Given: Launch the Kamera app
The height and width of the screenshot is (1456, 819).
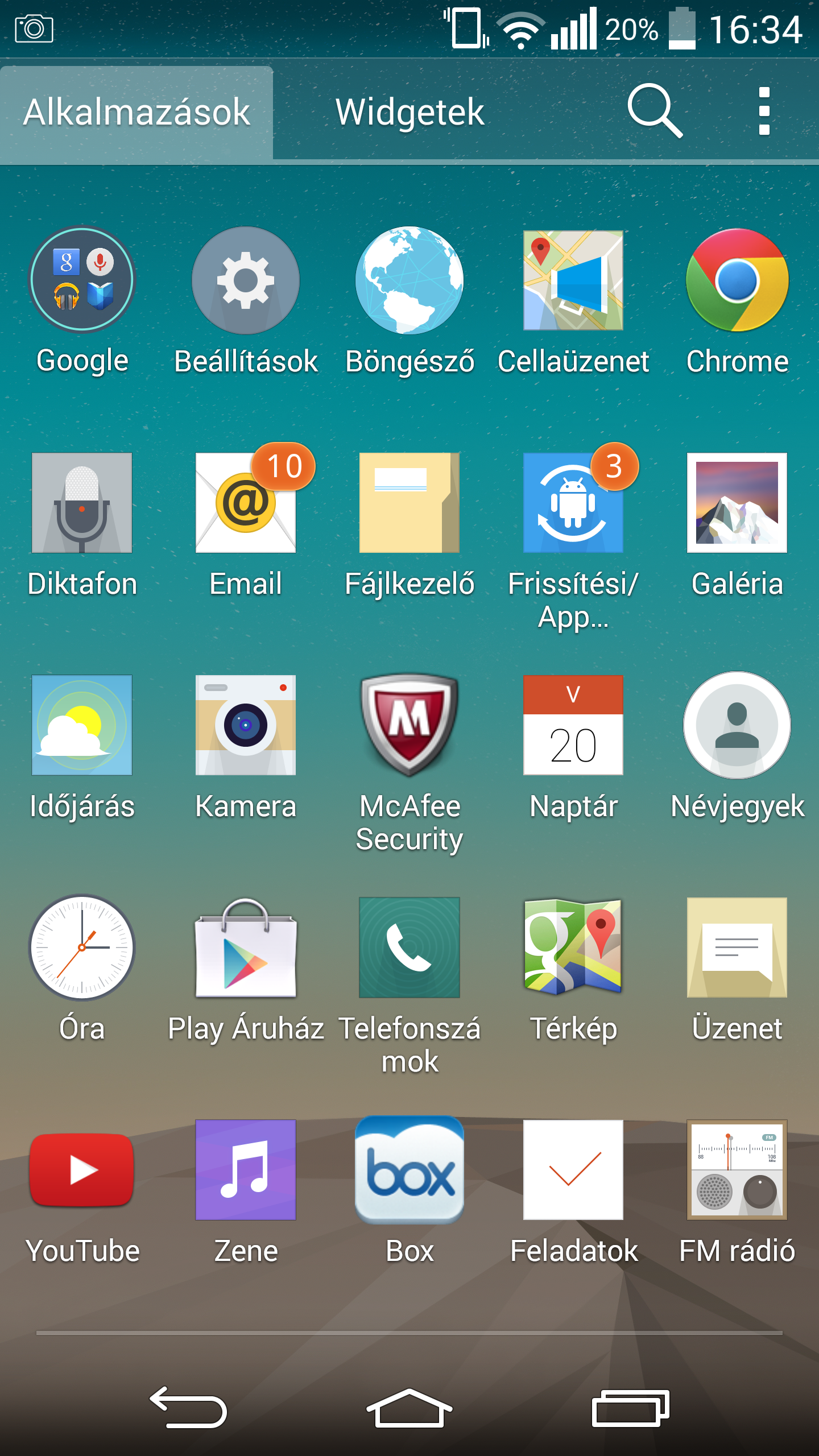Looking at the screenshot, I should pyautogui.click(x=246, y=725).
